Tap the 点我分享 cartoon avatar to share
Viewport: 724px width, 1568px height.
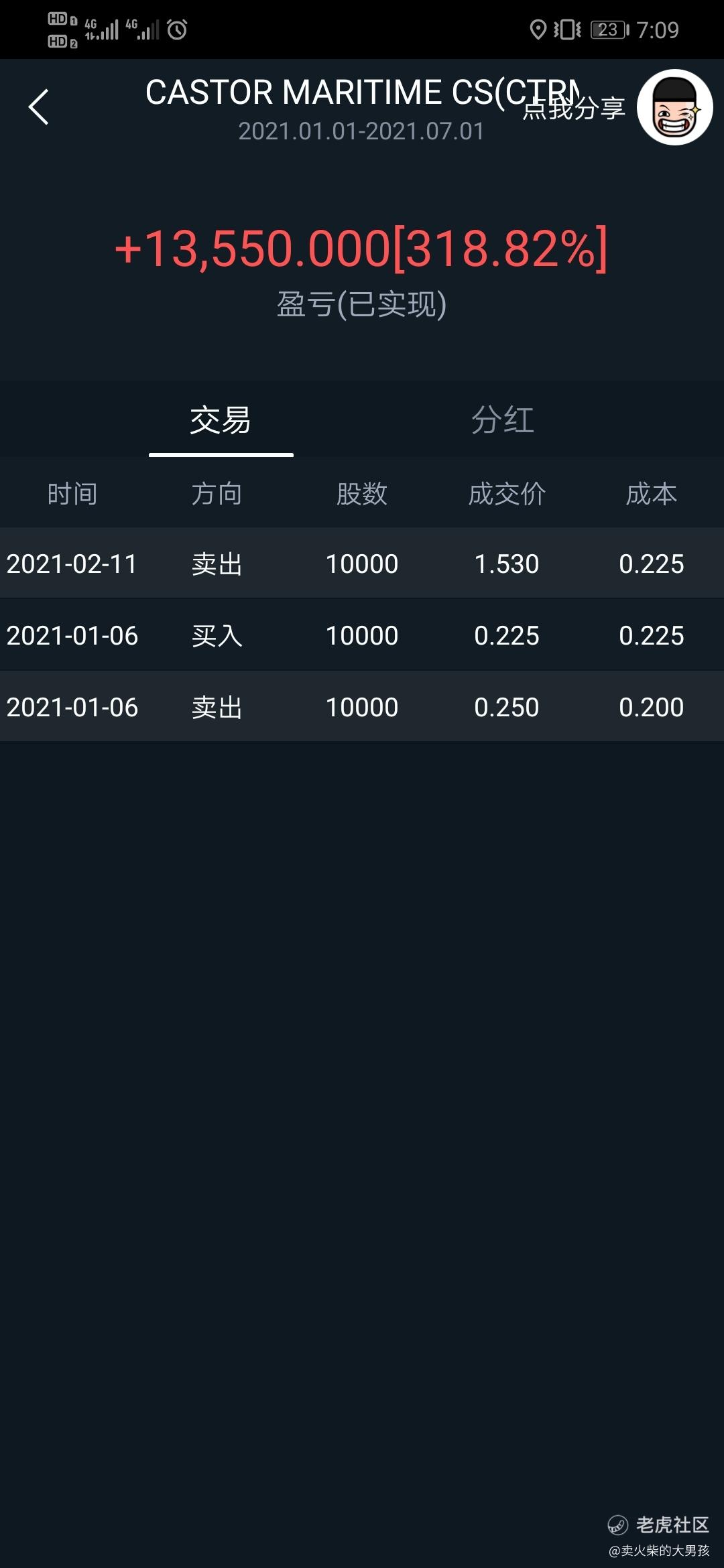click(674, 107)
